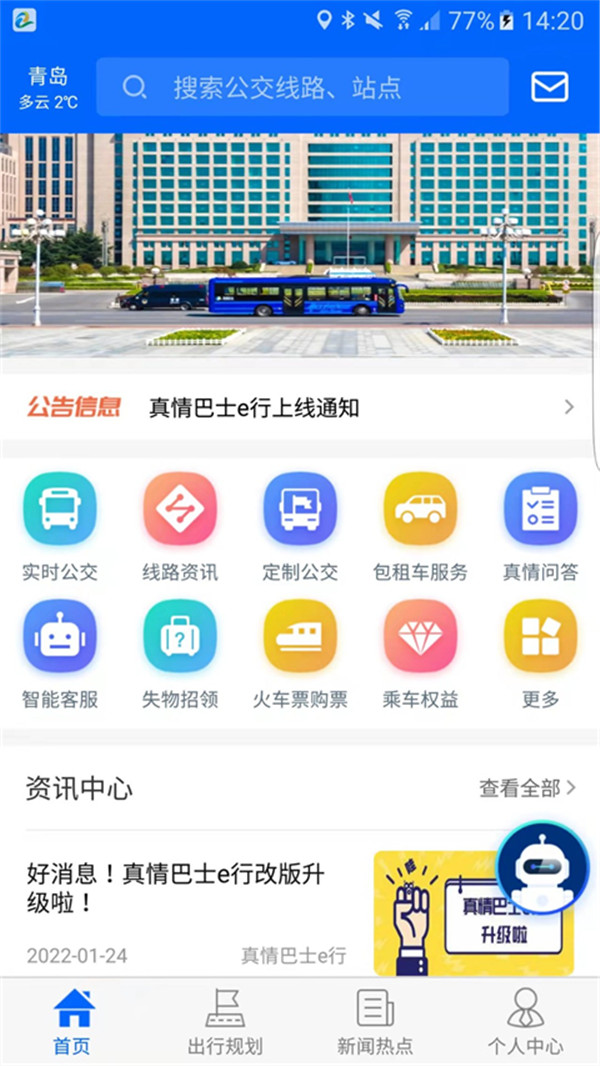Open the 青岛 city selector

[x=47, y=87]
